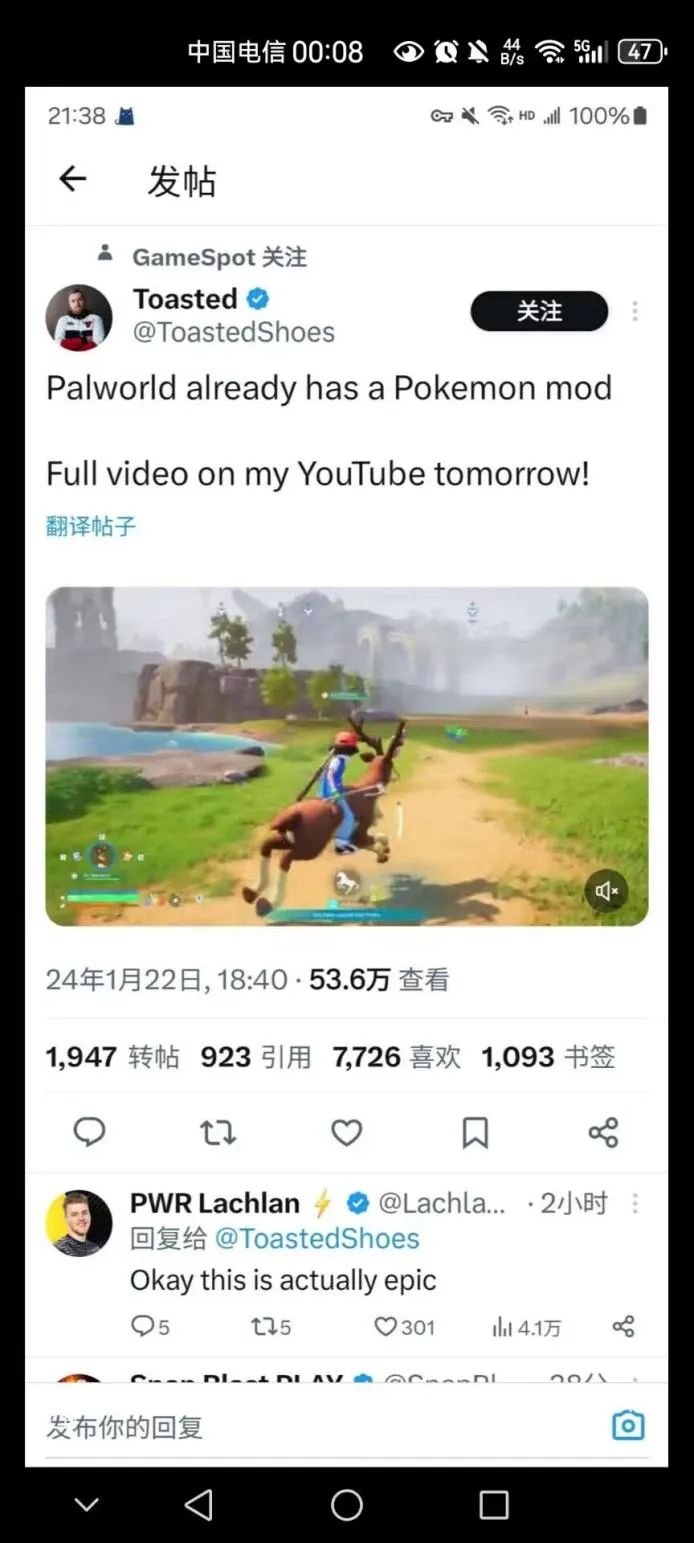View the 7,726 喜欢 likes list
Screen dimensions: 694x1543
396,1057
